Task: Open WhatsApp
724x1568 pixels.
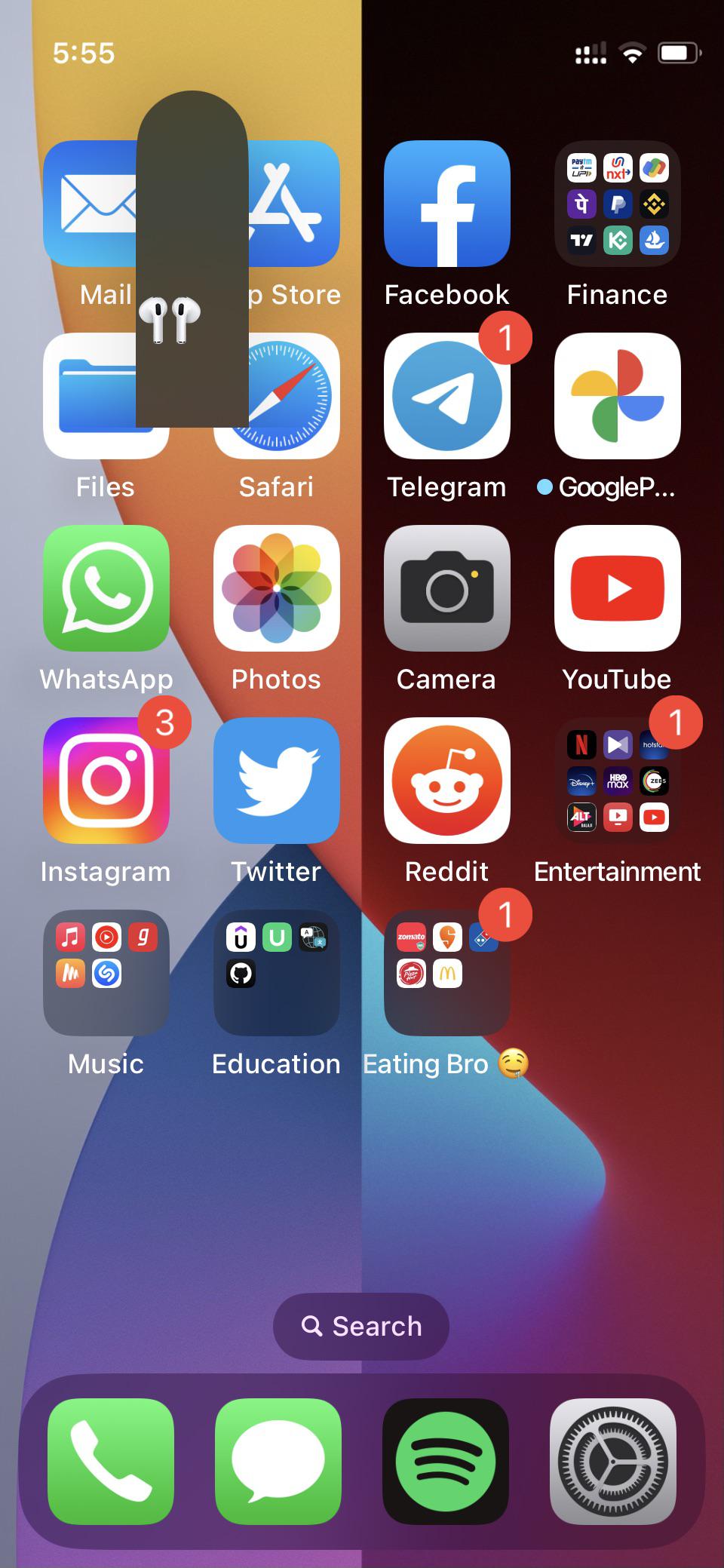Action: pos(106,590)
